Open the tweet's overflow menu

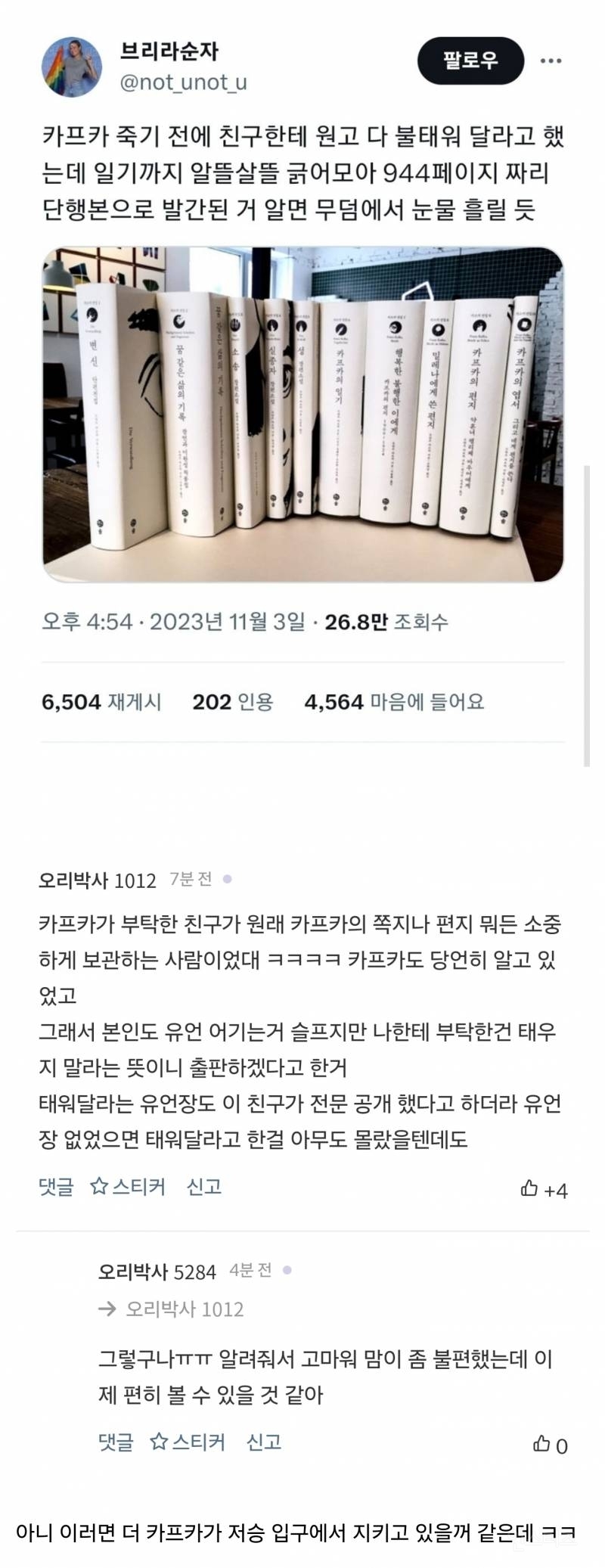(x=550, y=61)
